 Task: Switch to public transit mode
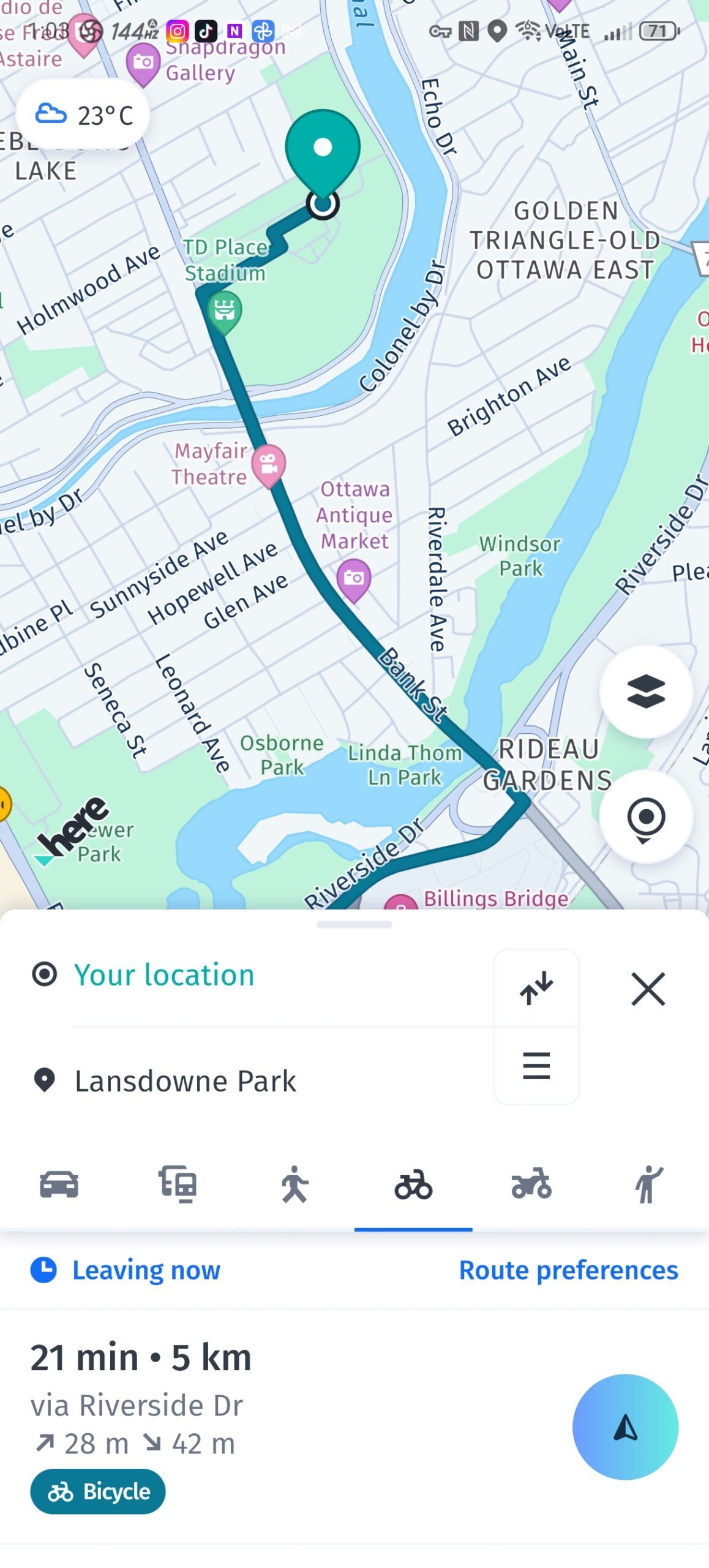click(x=178, y=1184)
